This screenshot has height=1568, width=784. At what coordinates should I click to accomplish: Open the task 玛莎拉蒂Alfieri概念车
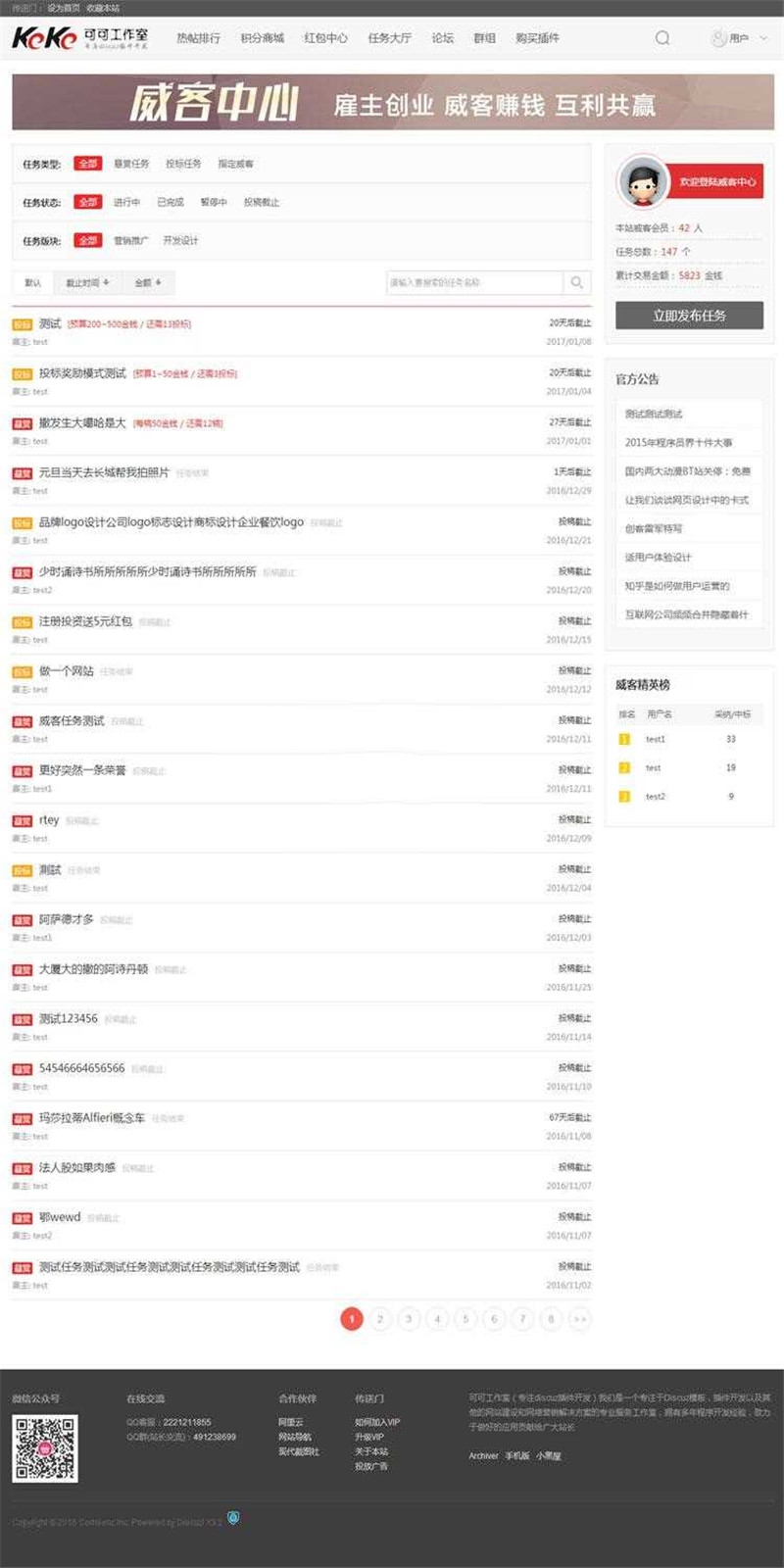pos(92,1118)
